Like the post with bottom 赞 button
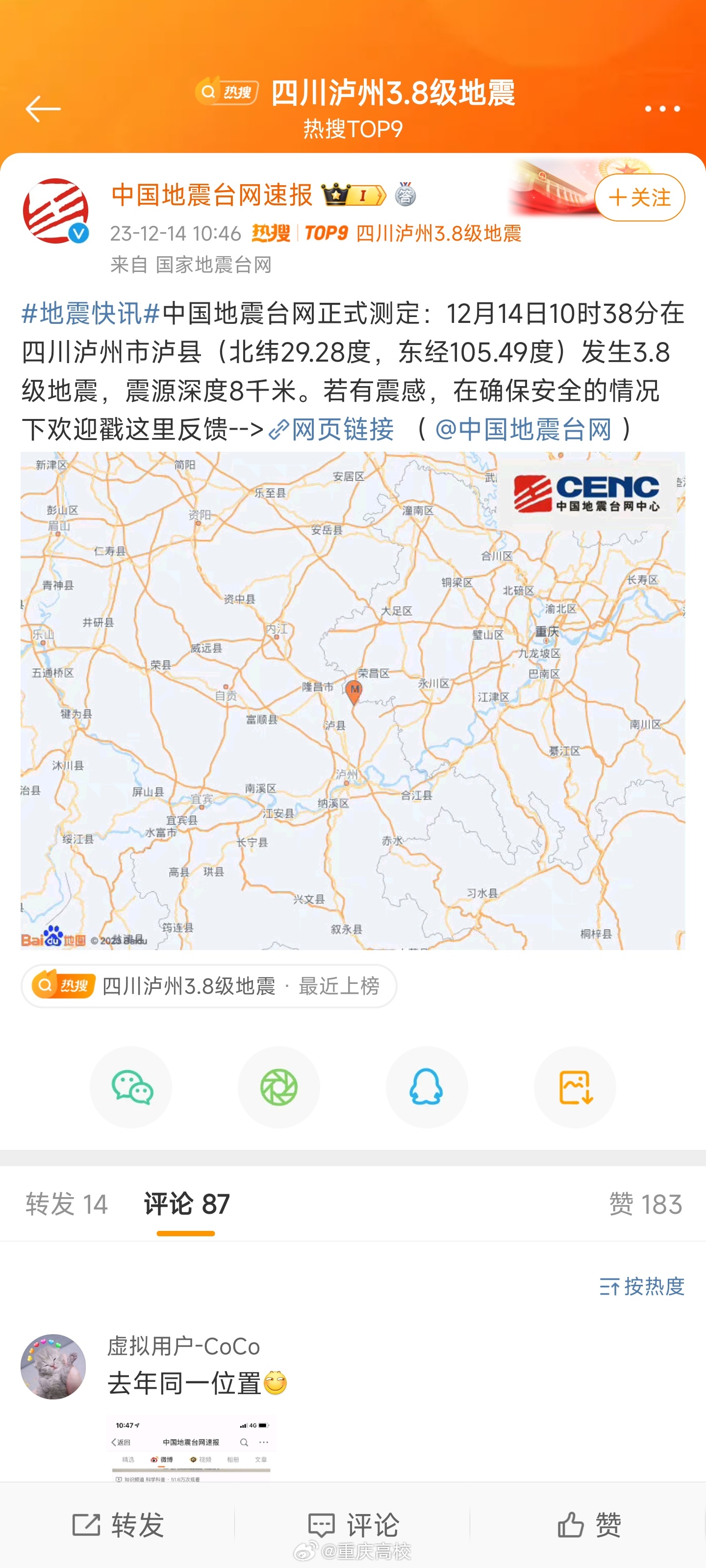Image resolution: width=706 pixels, height=1568 pixels. pos(589,1524)
